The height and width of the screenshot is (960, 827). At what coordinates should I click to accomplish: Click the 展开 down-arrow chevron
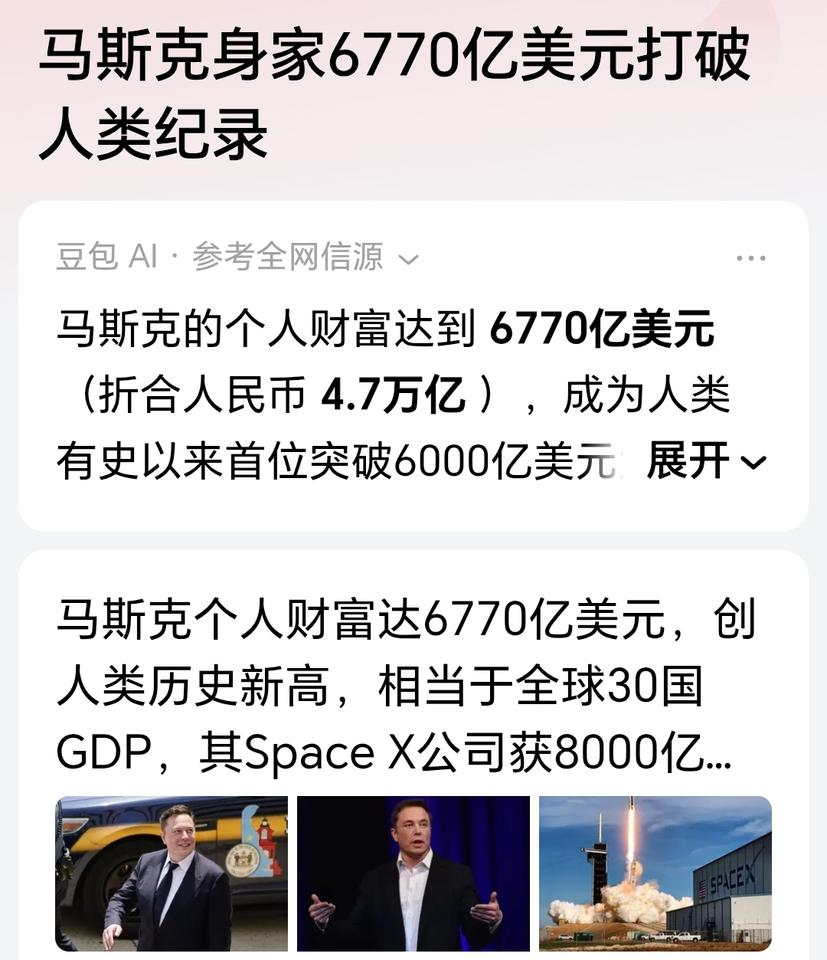(752, 462)
